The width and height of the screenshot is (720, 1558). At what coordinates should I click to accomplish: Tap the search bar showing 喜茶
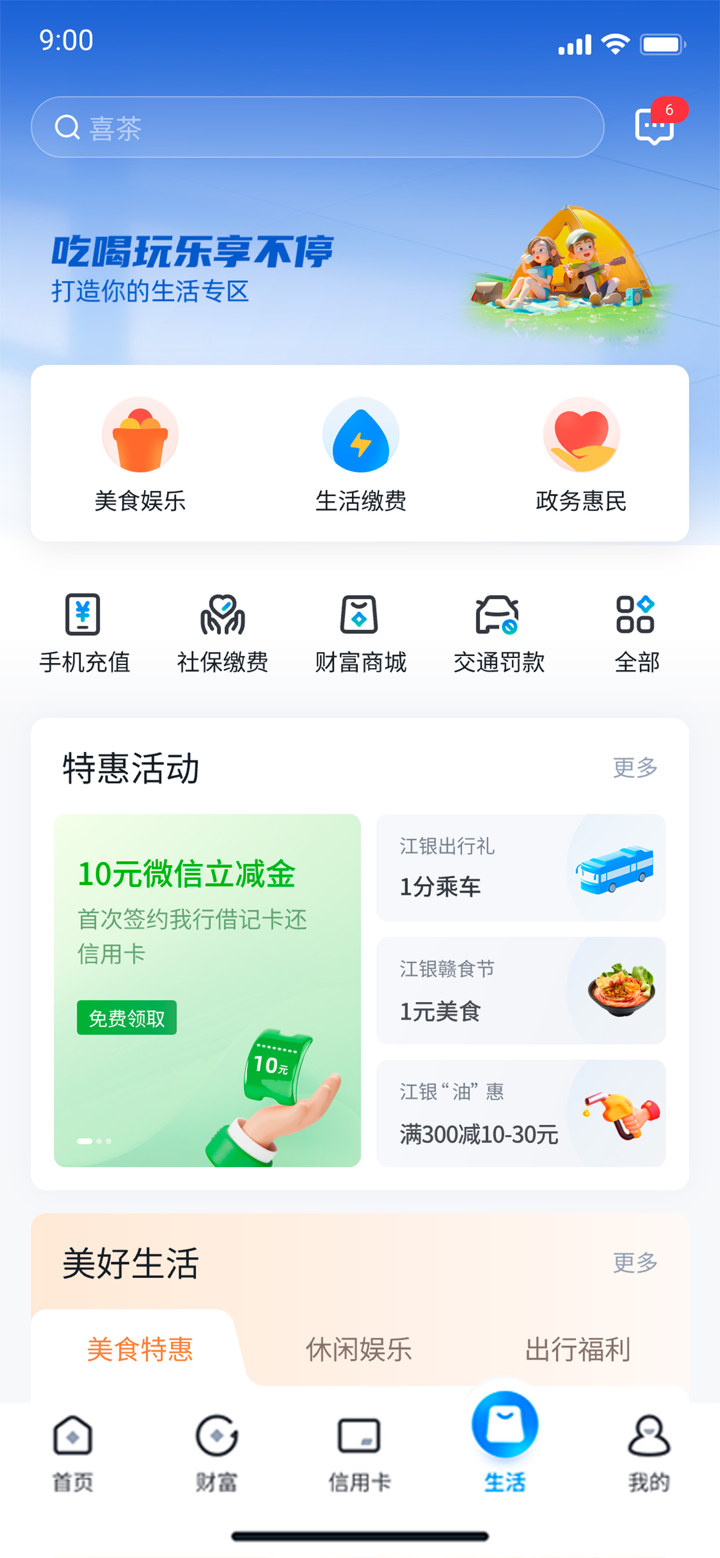(317, 126)
